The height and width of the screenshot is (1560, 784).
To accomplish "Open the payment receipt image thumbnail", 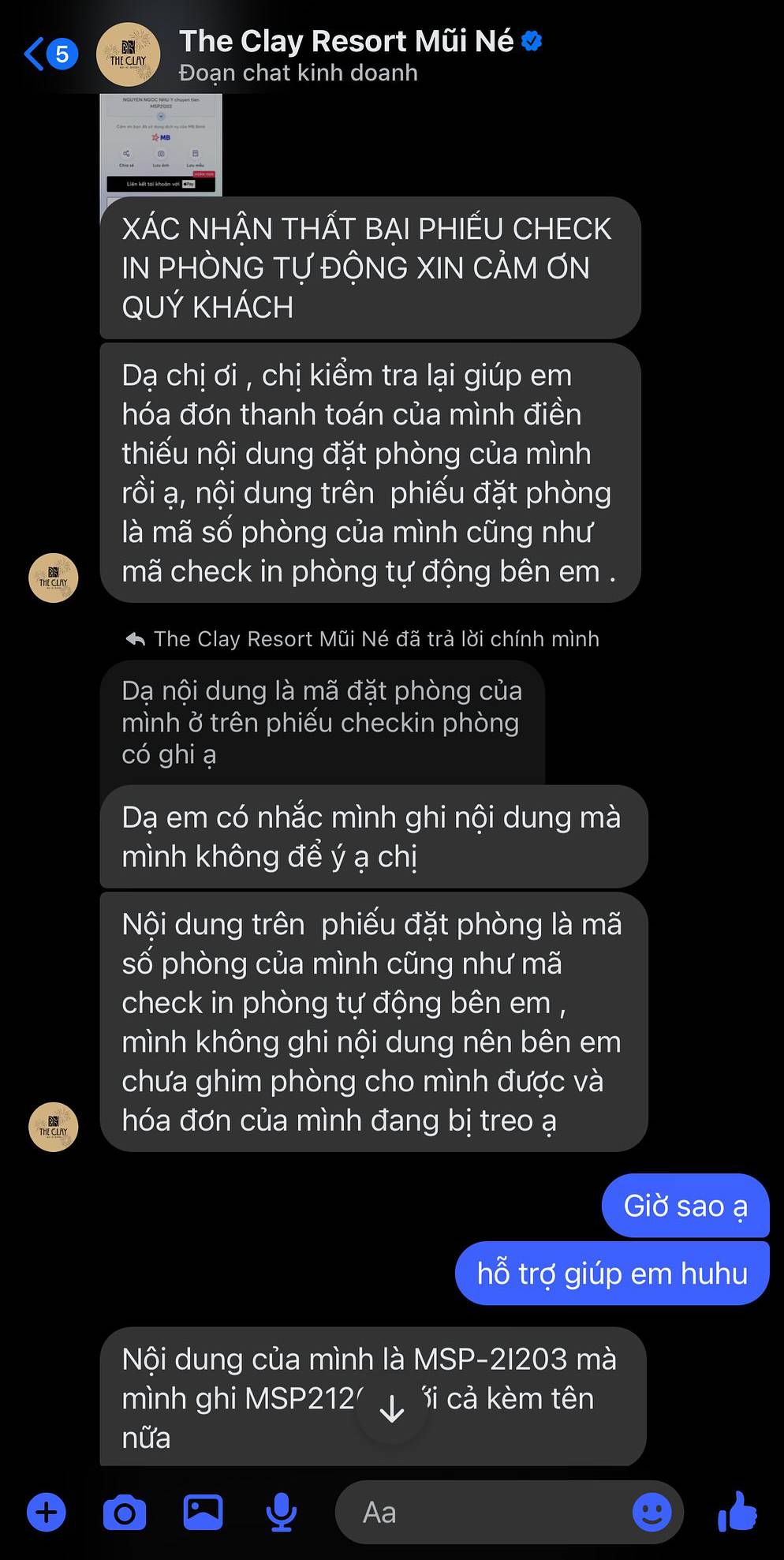I will tap(161, 144).
